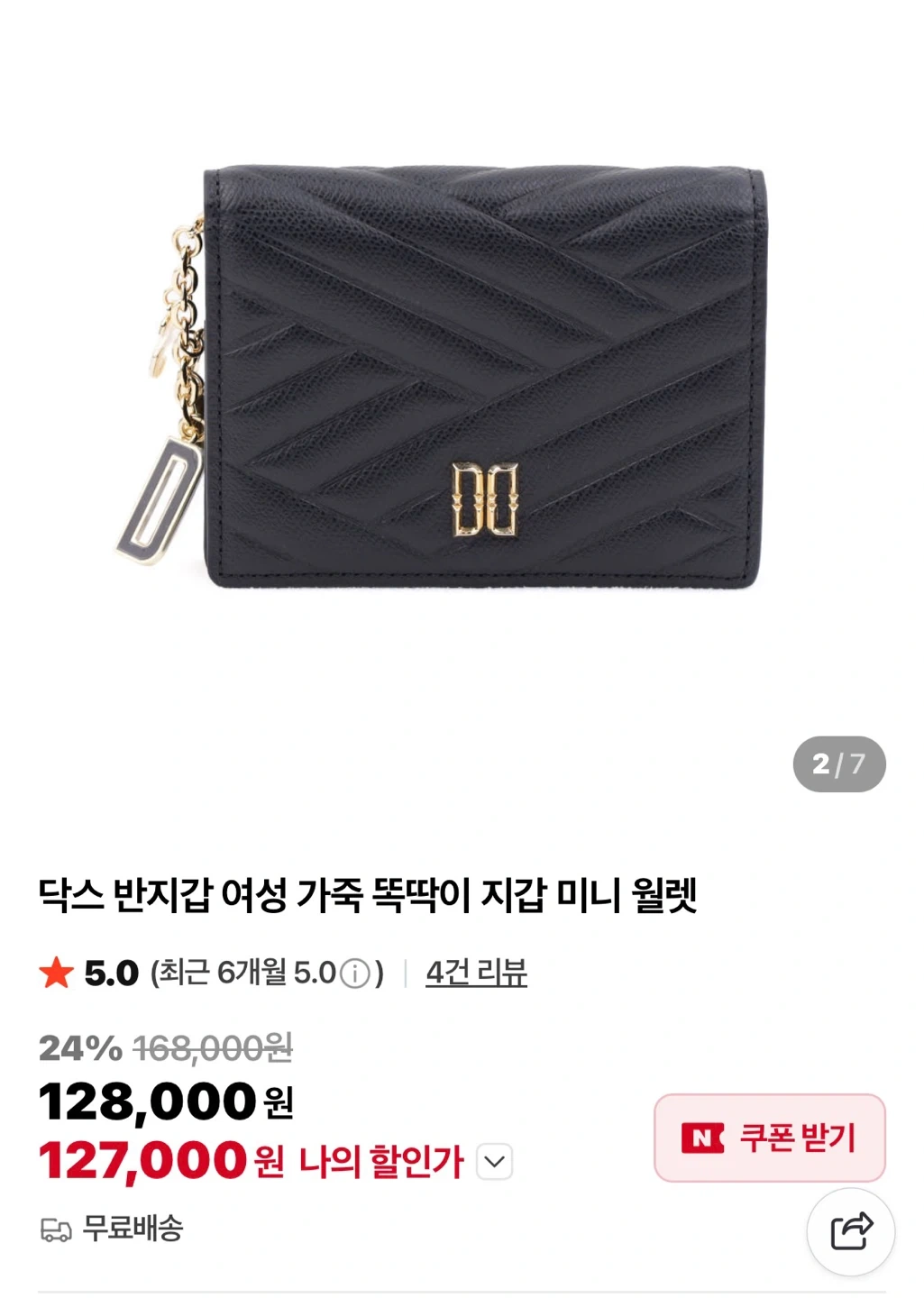Open the 4건 리뷰 reviews link
This screenshot has width=924, height=1298.
point(477,973)
